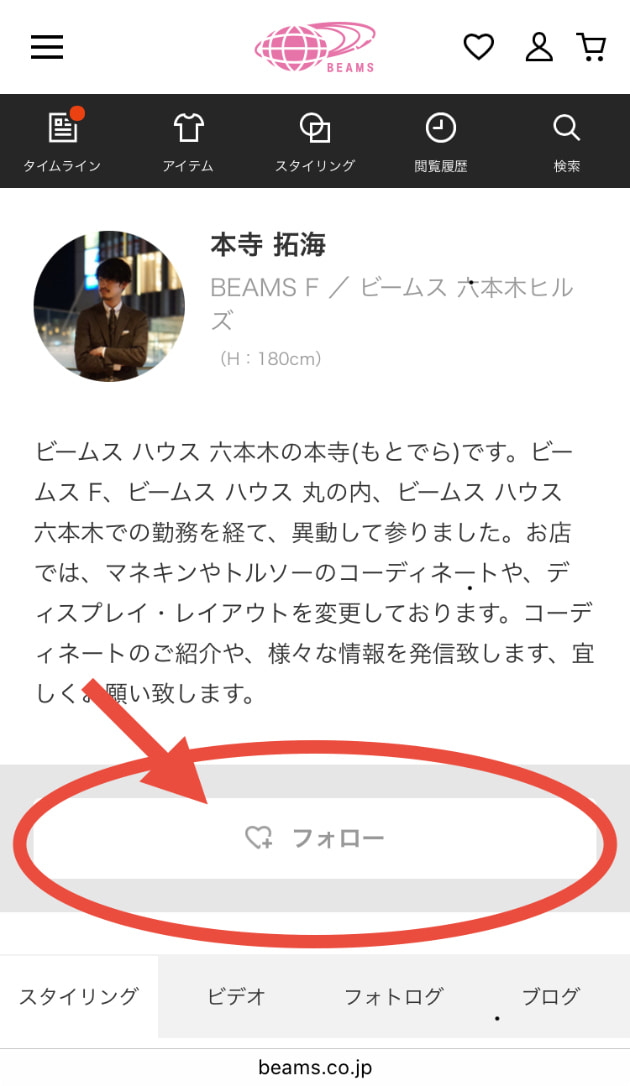Switch to the ブログ tab
630x1086 pixels.
(x=551, y=996)
